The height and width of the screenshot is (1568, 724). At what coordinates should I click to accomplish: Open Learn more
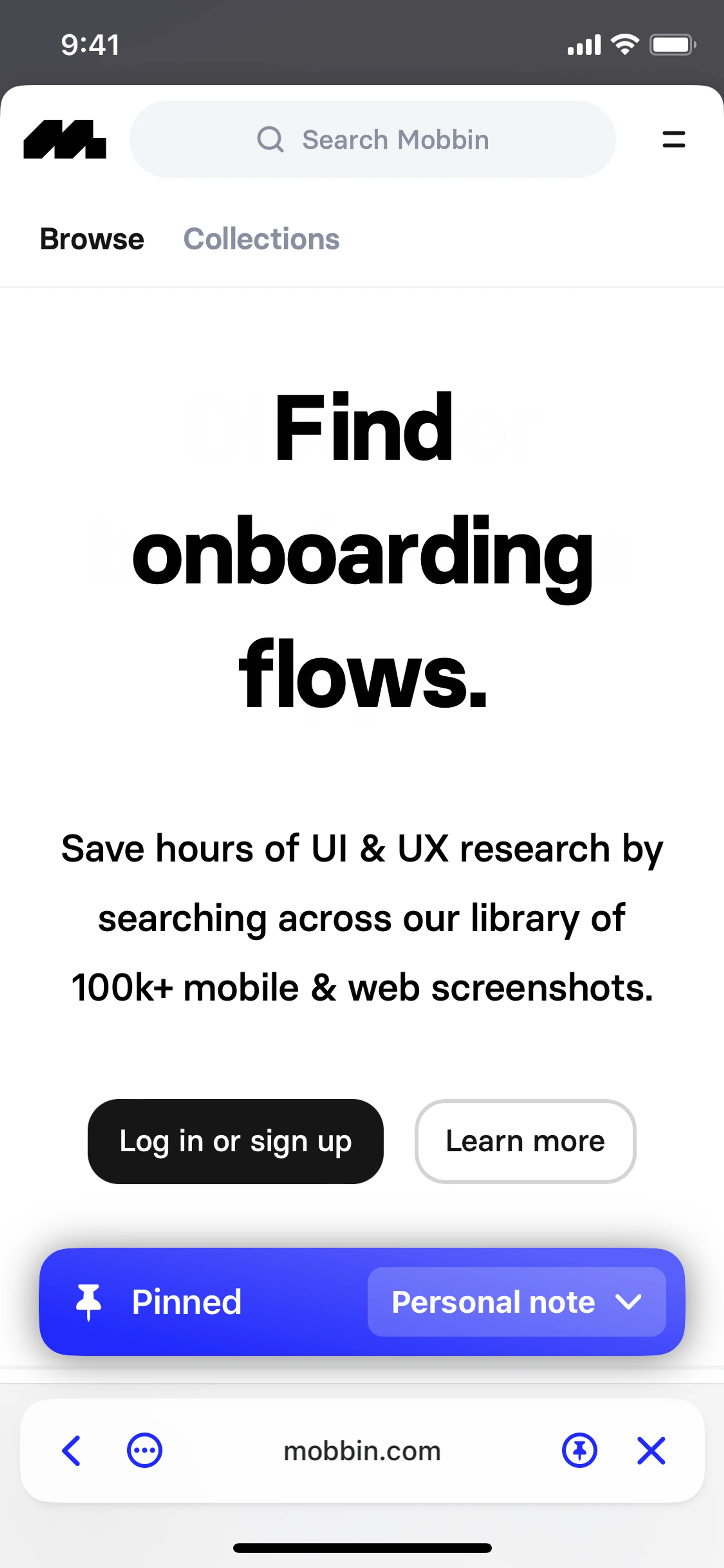[525, 1141]
